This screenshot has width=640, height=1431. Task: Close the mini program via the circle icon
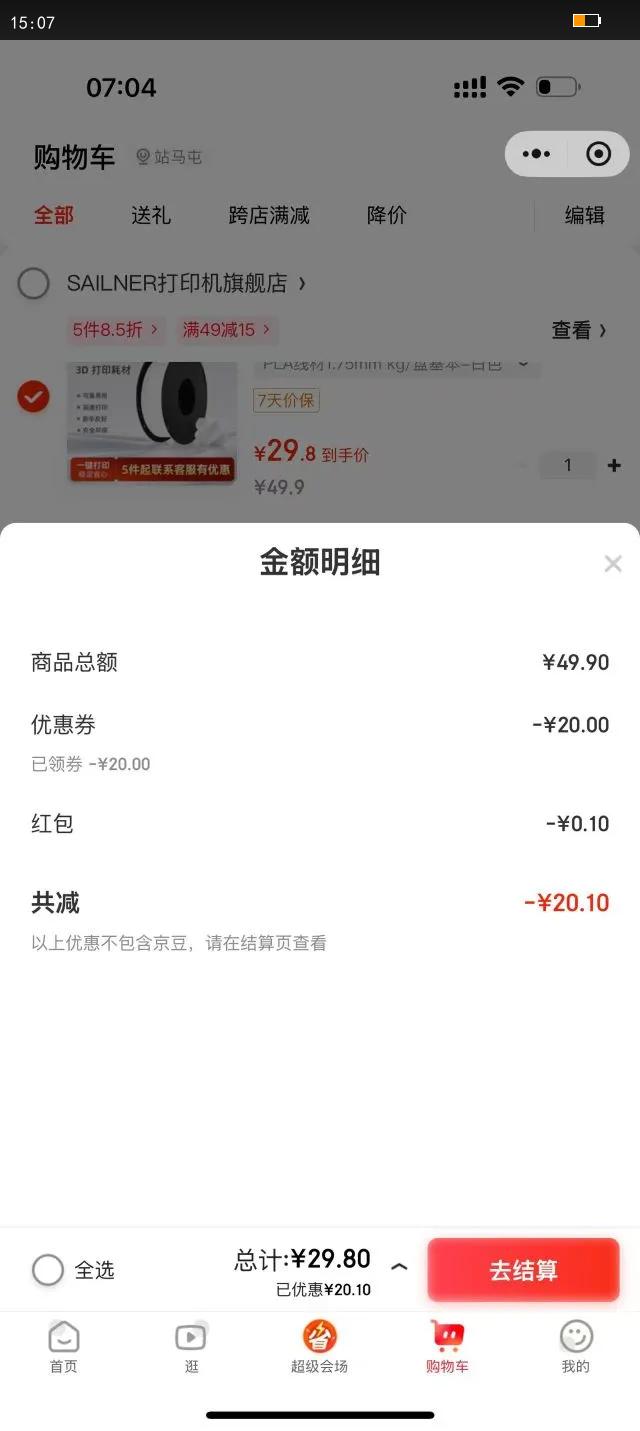598,154
